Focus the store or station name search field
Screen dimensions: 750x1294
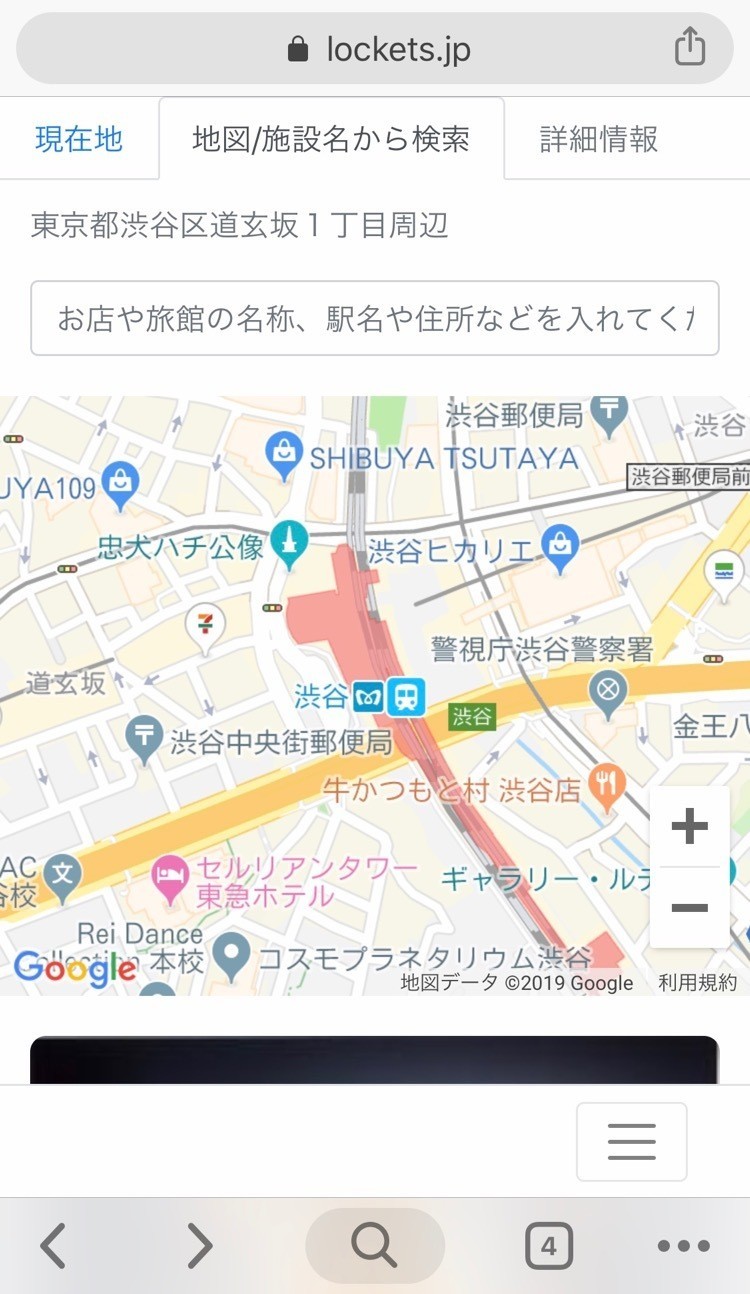click(375, 318)
